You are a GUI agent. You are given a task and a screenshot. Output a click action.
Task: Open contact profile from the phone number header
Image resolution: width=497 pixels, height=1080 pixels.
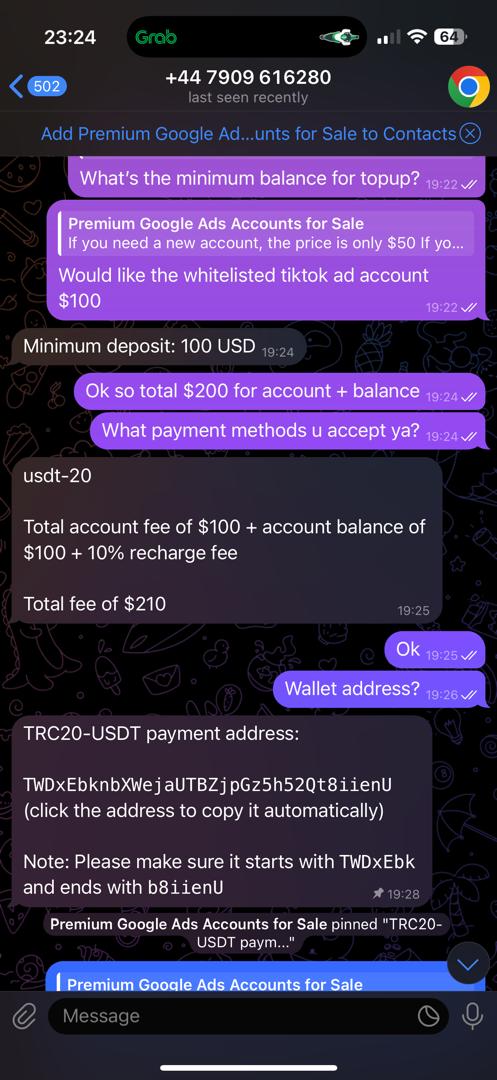[248, 86]
